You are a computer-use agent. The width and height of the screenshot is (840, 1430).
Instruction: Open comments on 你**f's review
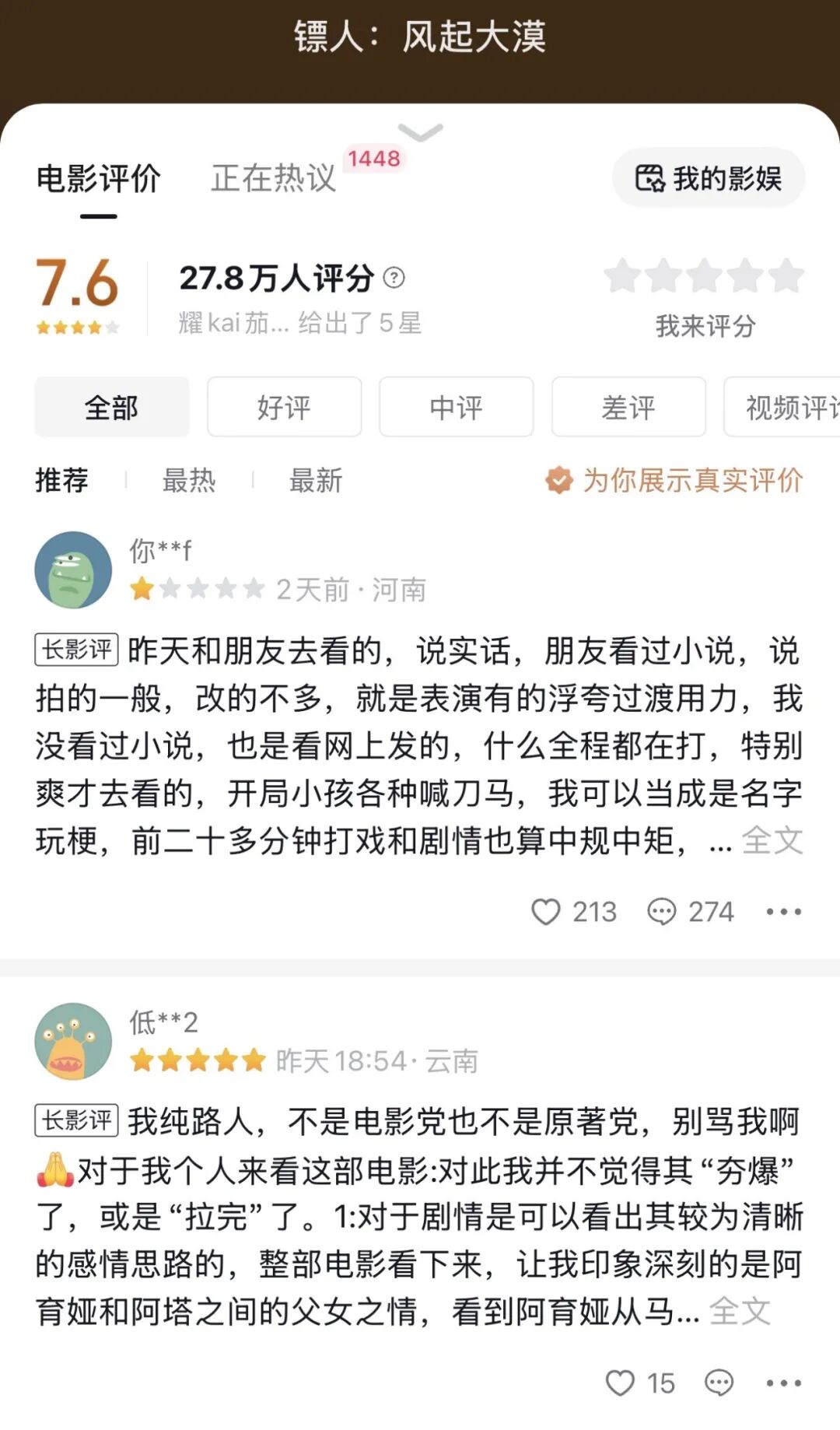(x=662, y=910)
